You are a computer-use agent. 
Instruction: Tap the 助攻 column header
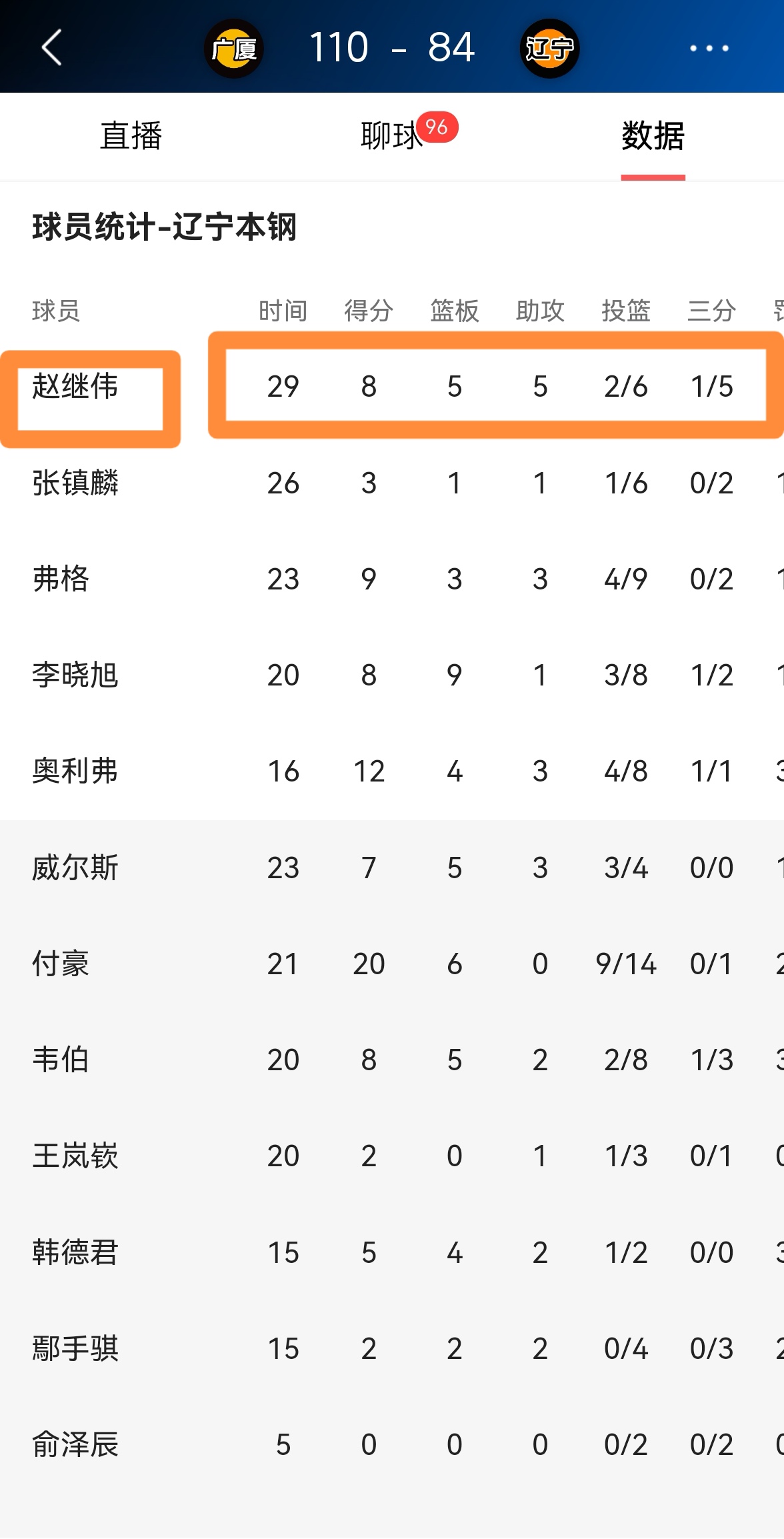541,311
